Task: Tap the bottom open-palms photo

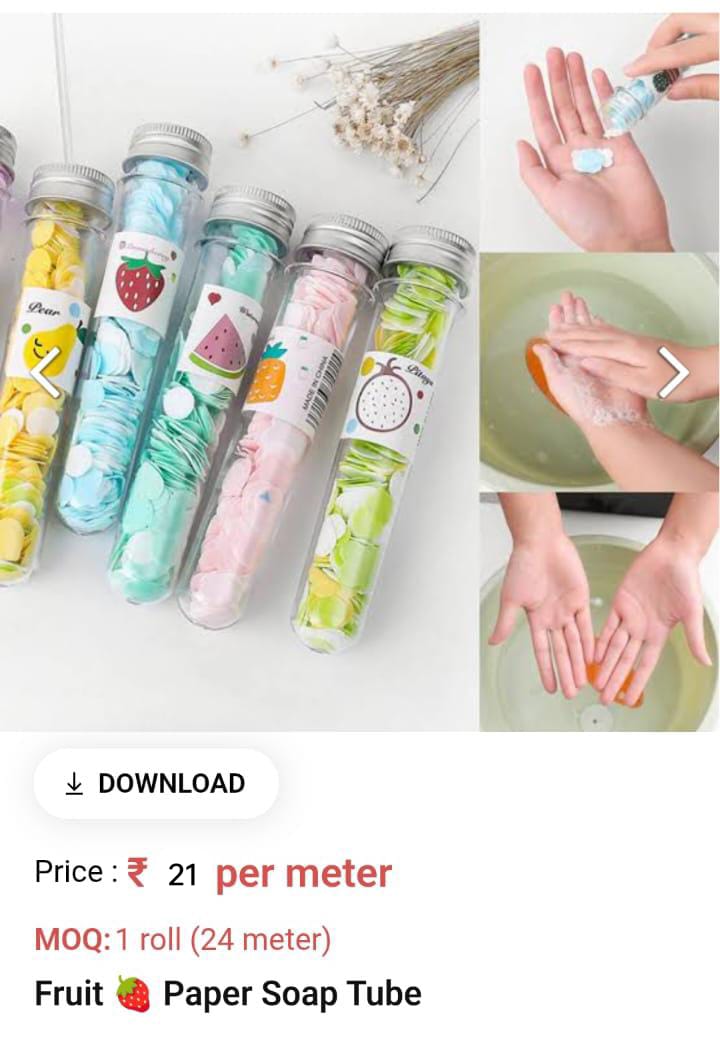Action: coord(600,610)
